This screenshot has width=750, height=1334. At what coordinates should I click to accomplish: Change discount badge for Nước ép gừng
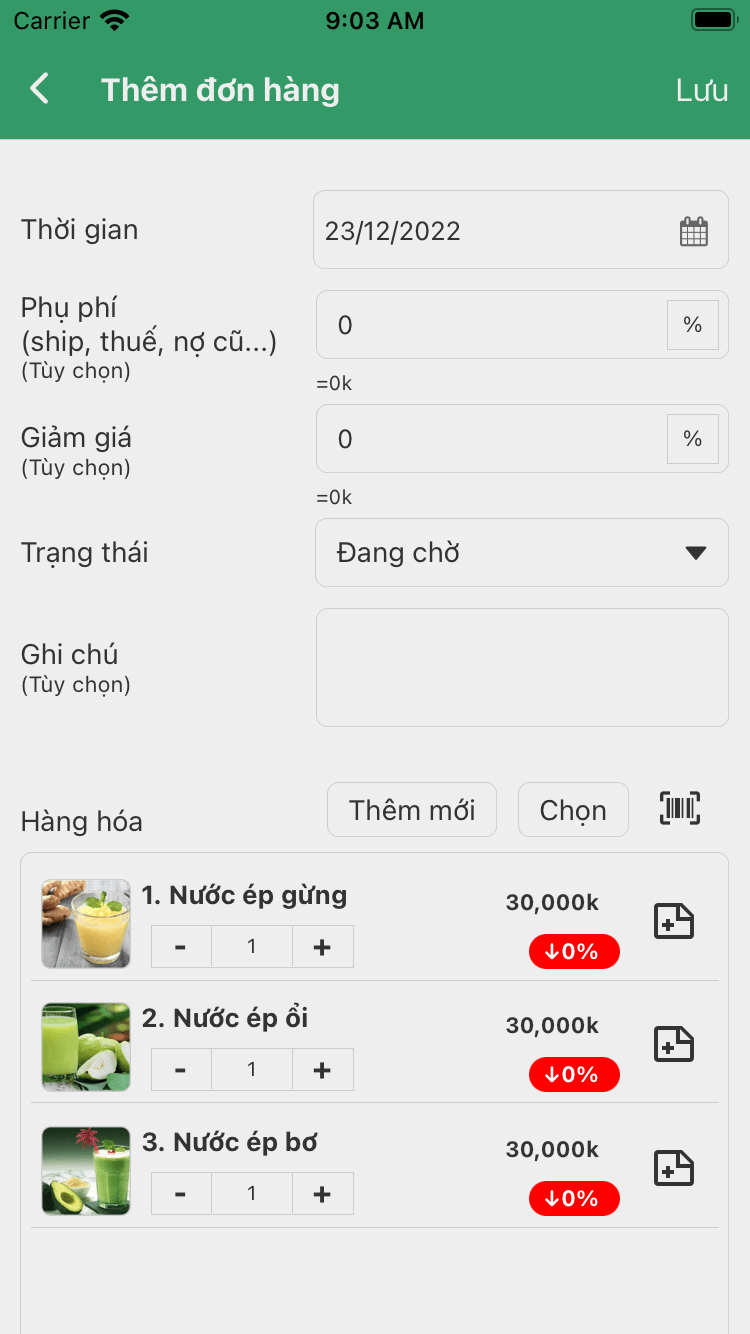click(x=574, y=951)
